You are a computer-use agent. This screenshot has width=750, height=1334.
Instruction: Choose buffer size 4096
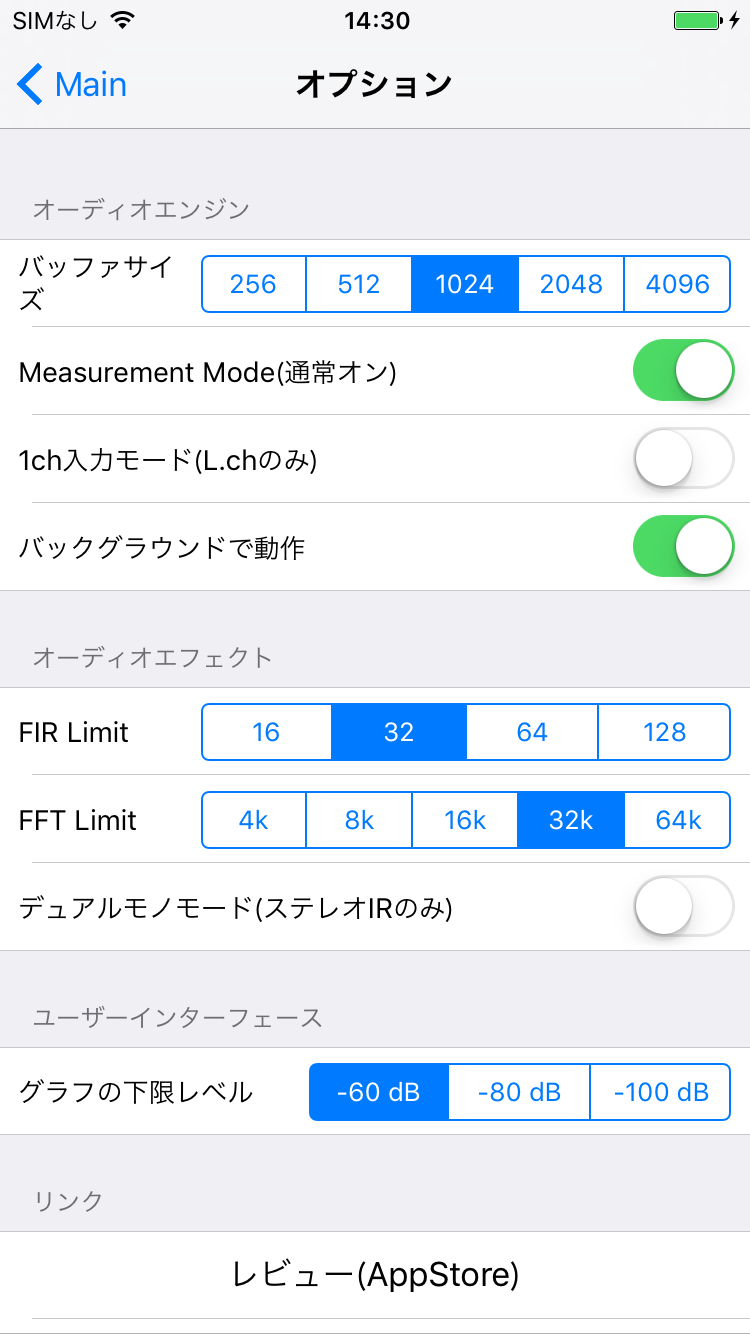tap(677, 284)
